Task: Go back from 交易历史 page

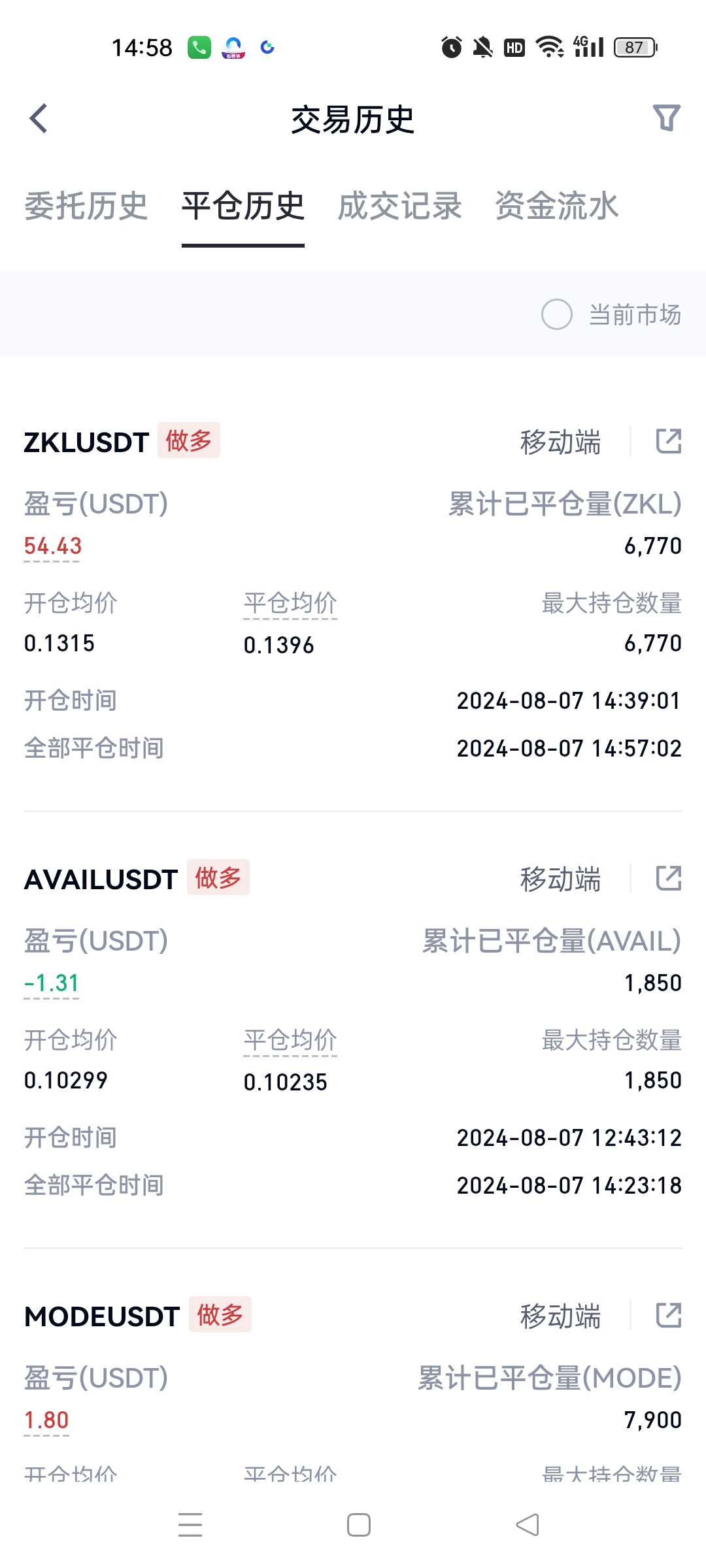Action: click(x=39, y=119)
